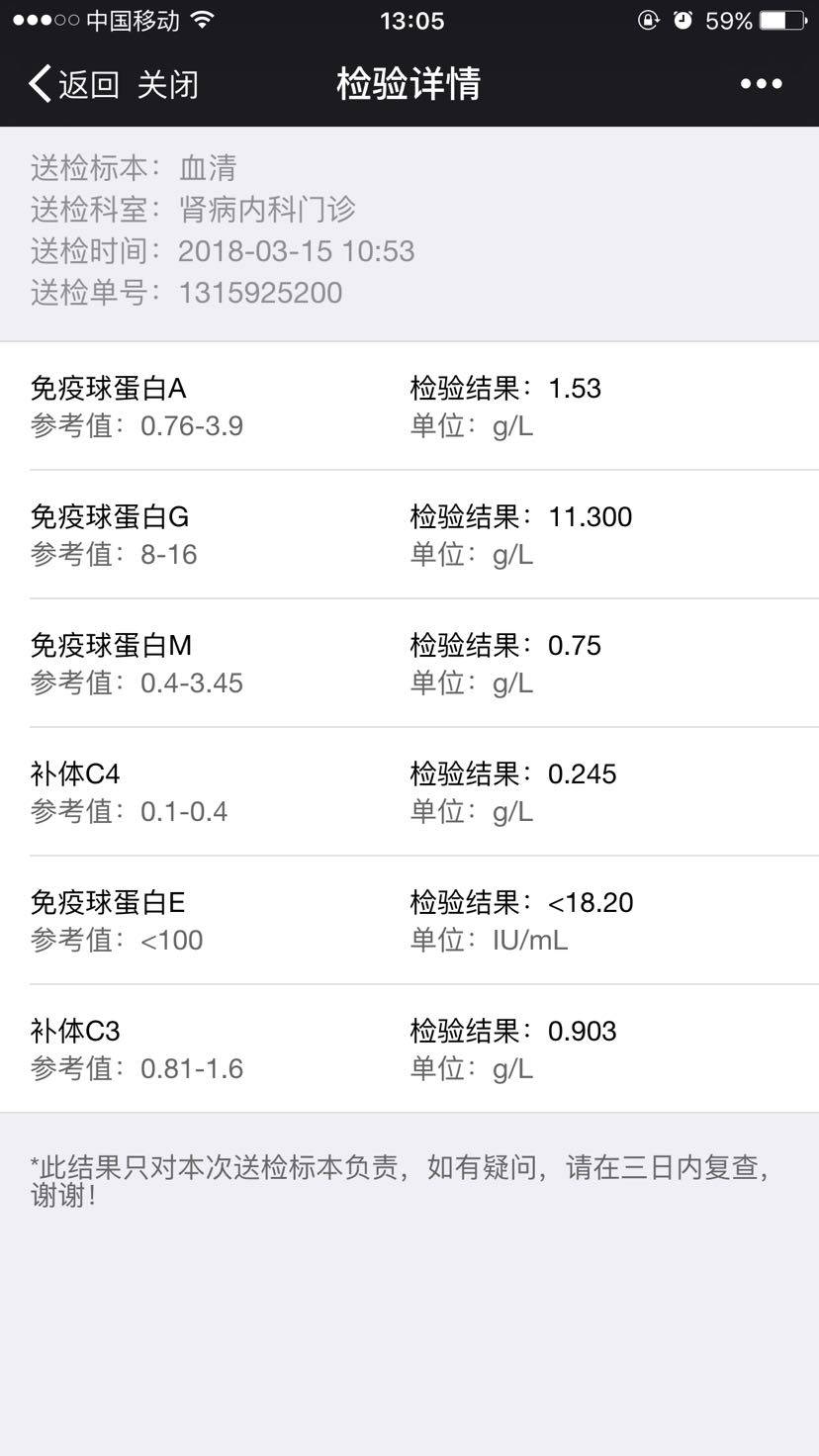
Task: Open the three-dot overflow menu
Action: [762, 84]
